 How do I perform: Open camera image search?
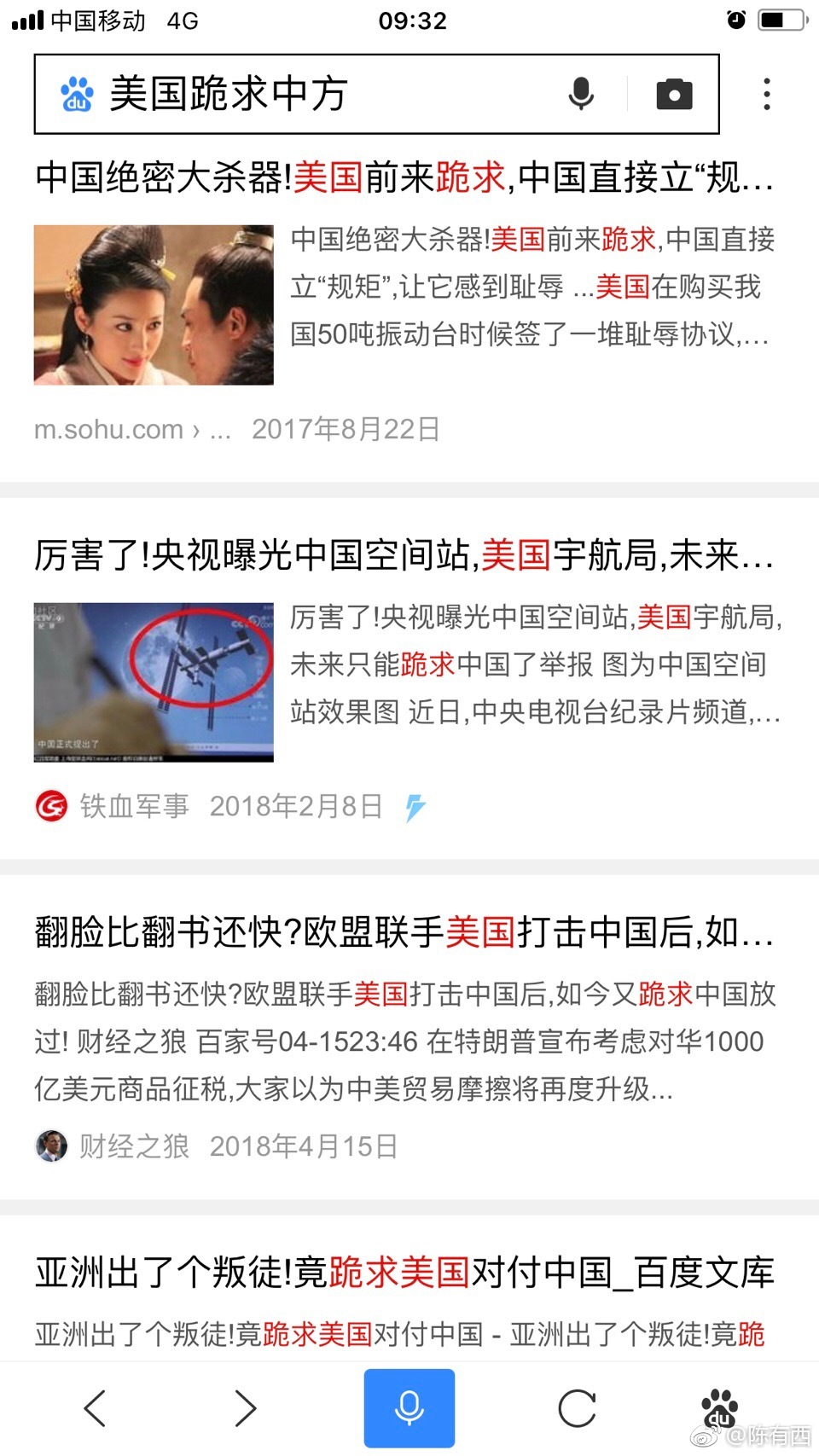(674, 94)
